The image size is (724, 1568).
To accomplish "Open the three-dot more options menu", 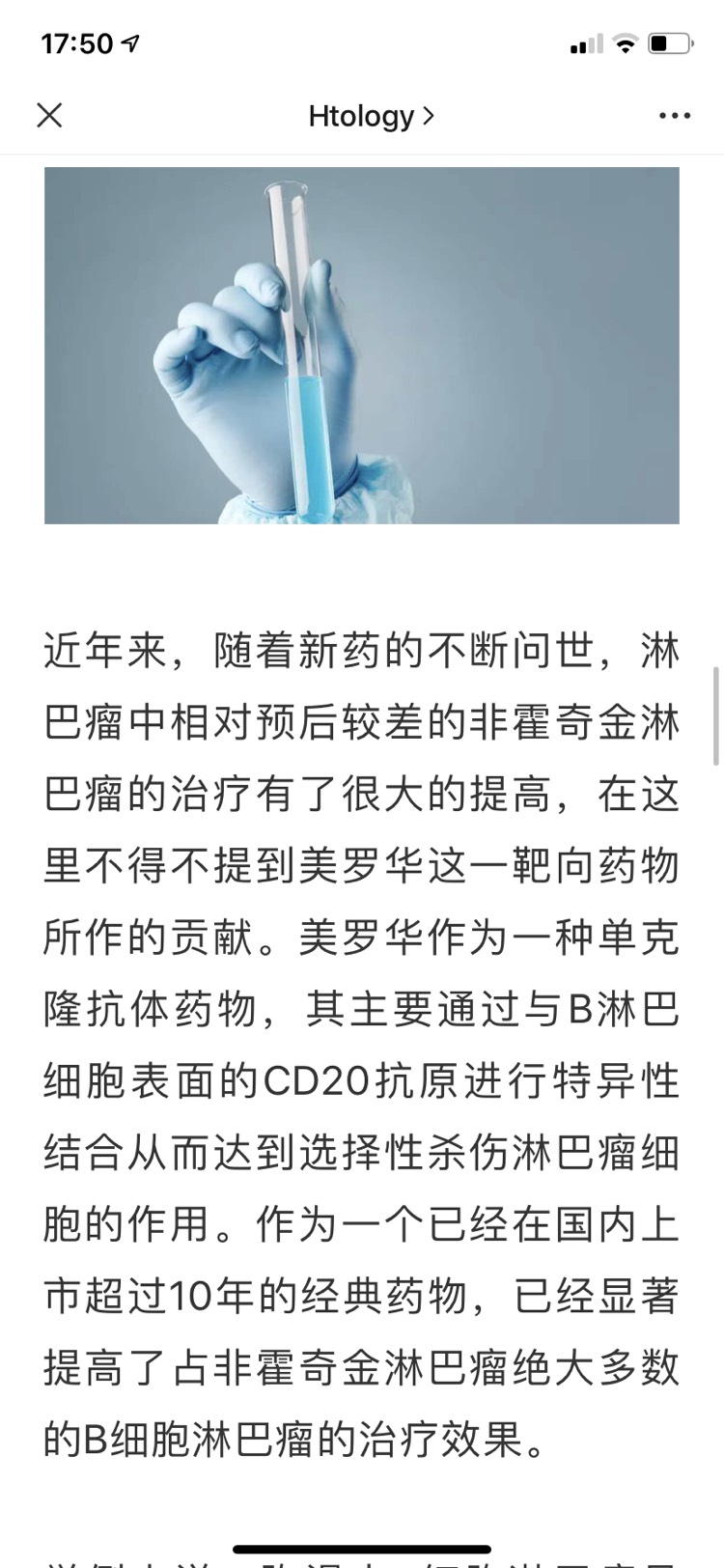I will tap(674, 116).
